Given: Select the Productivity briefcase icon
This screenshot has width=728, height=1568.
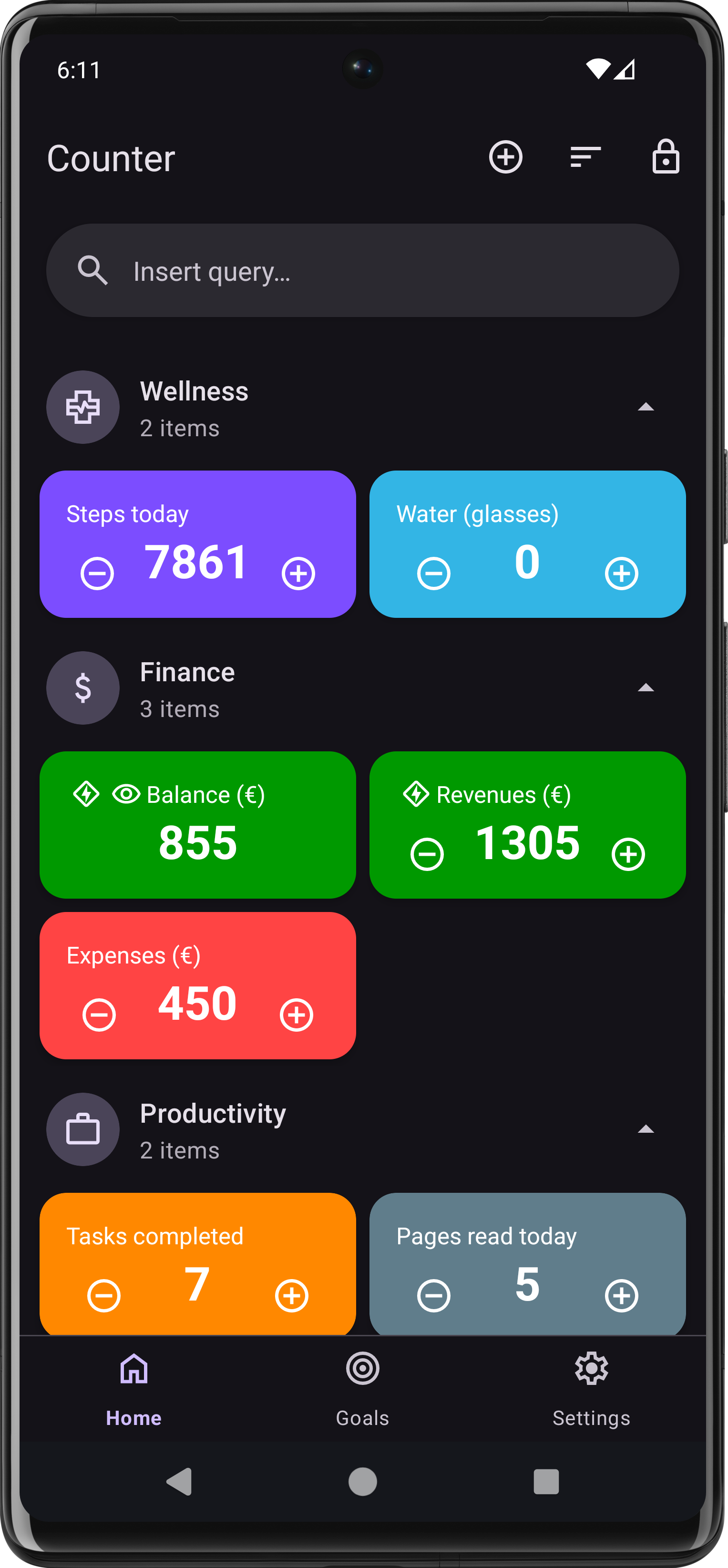Looking at the screenshot, I should coord(83,1128).
